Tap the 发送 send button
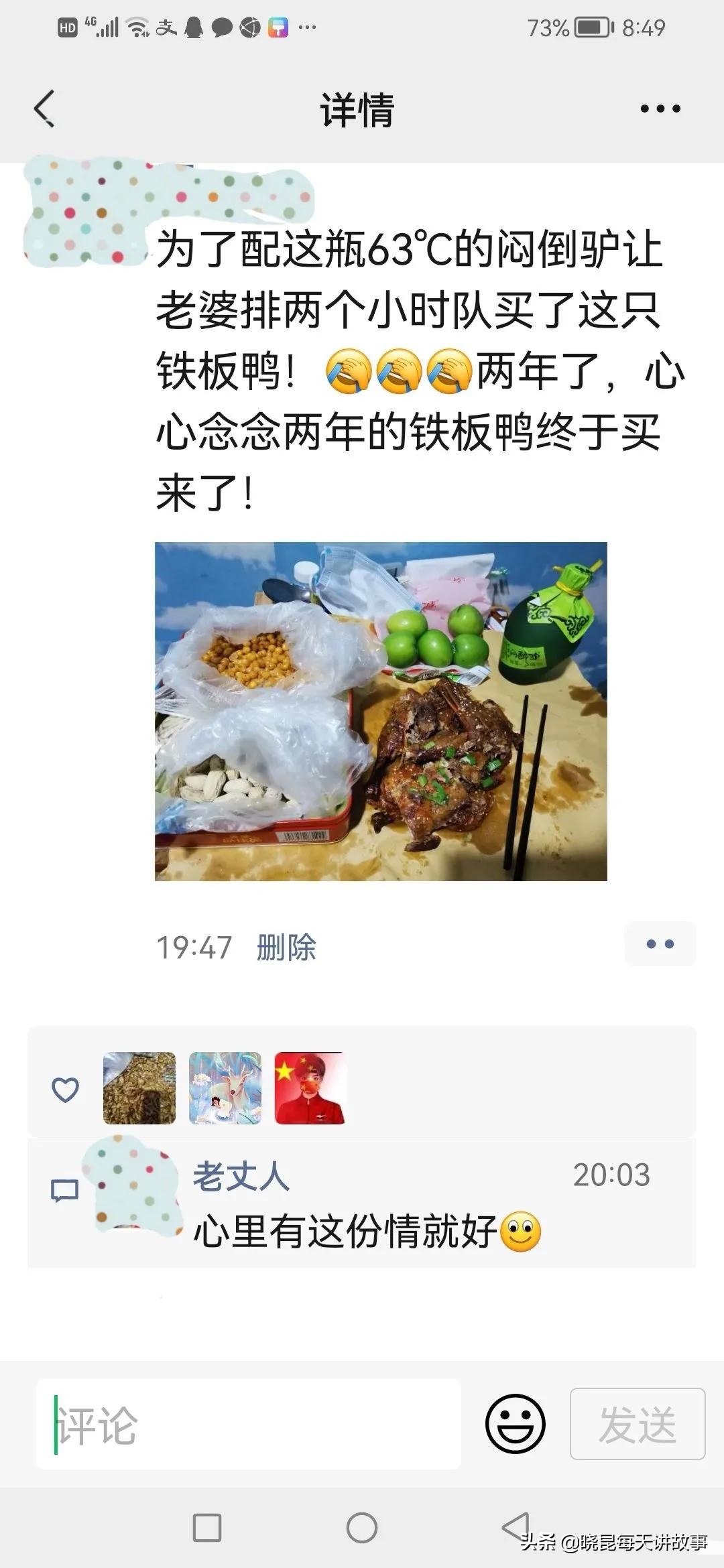The height and width of the screenshot is (1568, 724). point(637,1425)
